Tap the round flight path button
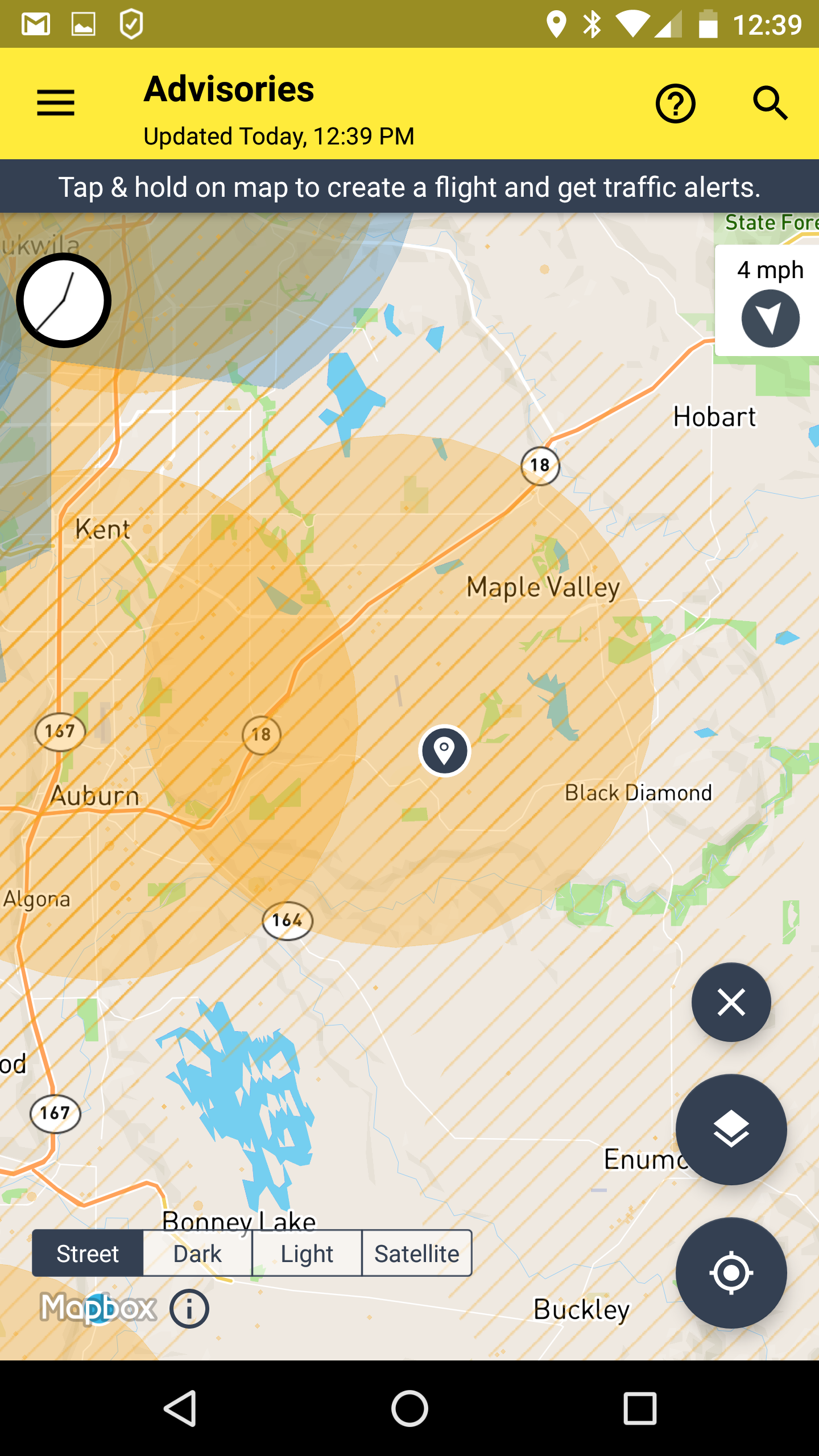The height and width of the screenshot is (1456, 819). pyautogui.click(x=64, y=300)
